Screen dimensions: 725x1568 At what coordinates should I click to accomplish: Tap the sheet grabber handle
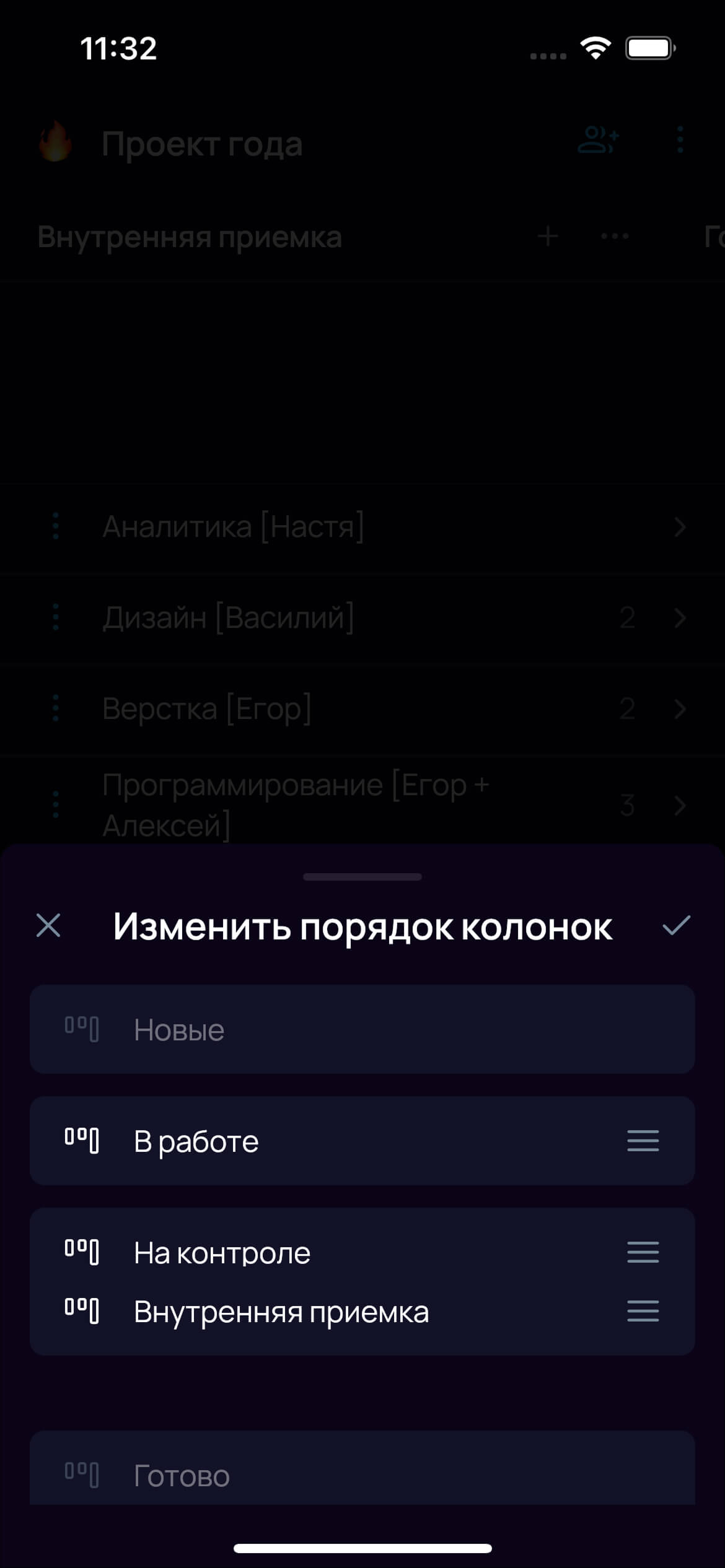(x=362, y=877)
